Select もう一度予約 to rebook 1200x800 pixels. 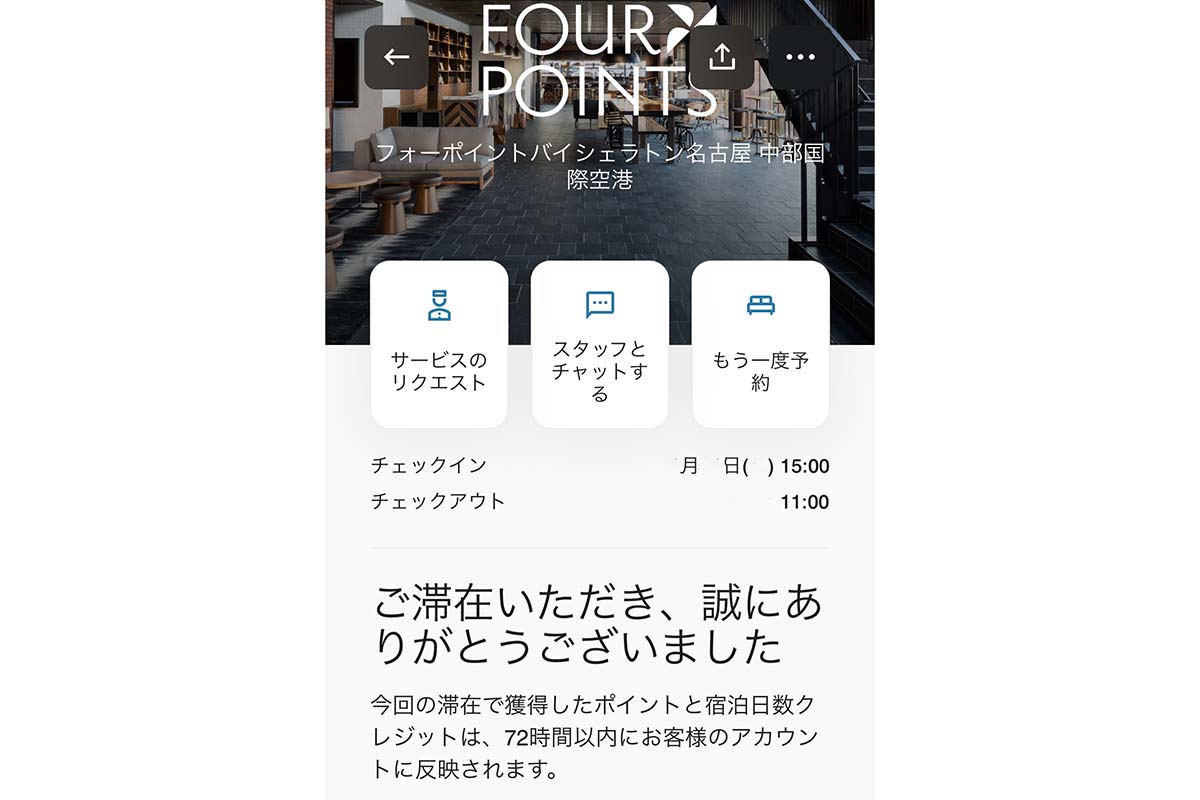click(760, 344)
